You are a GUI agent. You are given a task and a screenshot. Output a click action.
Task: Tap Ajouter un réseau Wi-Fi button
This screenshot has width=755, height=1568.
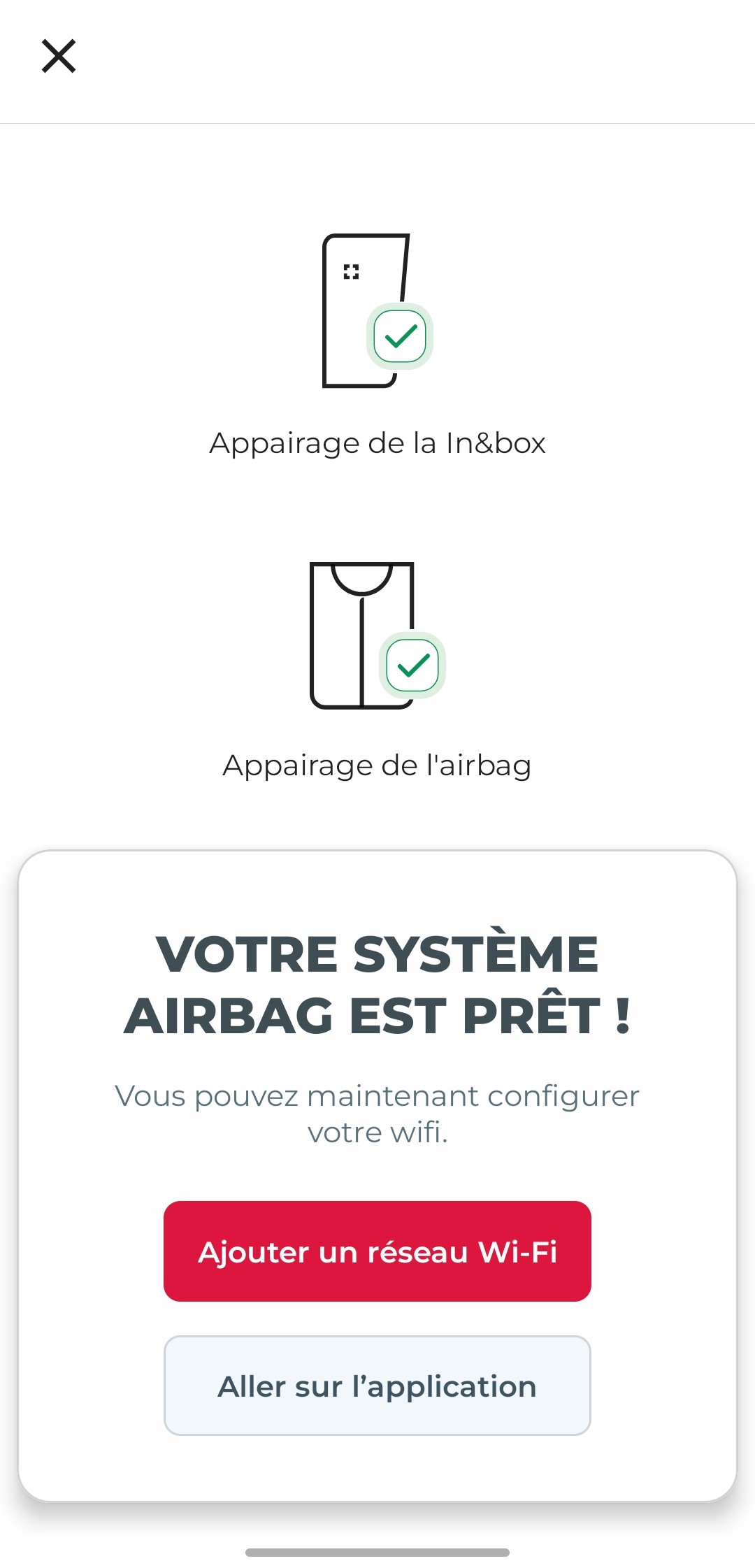(377, 1251)
